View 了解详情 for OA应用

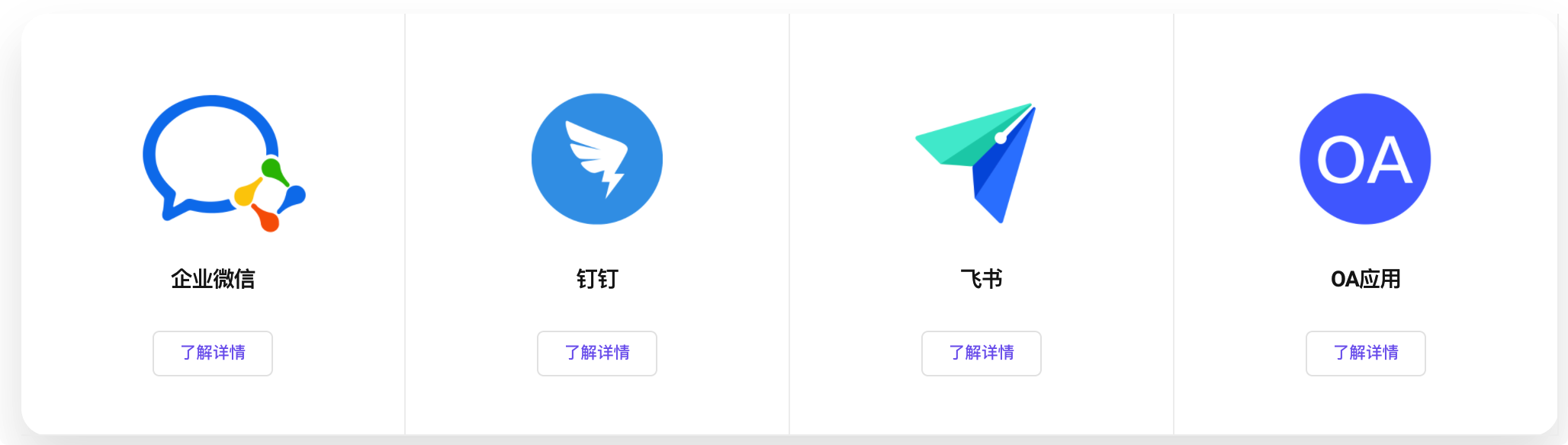(x=1366, y=353)
